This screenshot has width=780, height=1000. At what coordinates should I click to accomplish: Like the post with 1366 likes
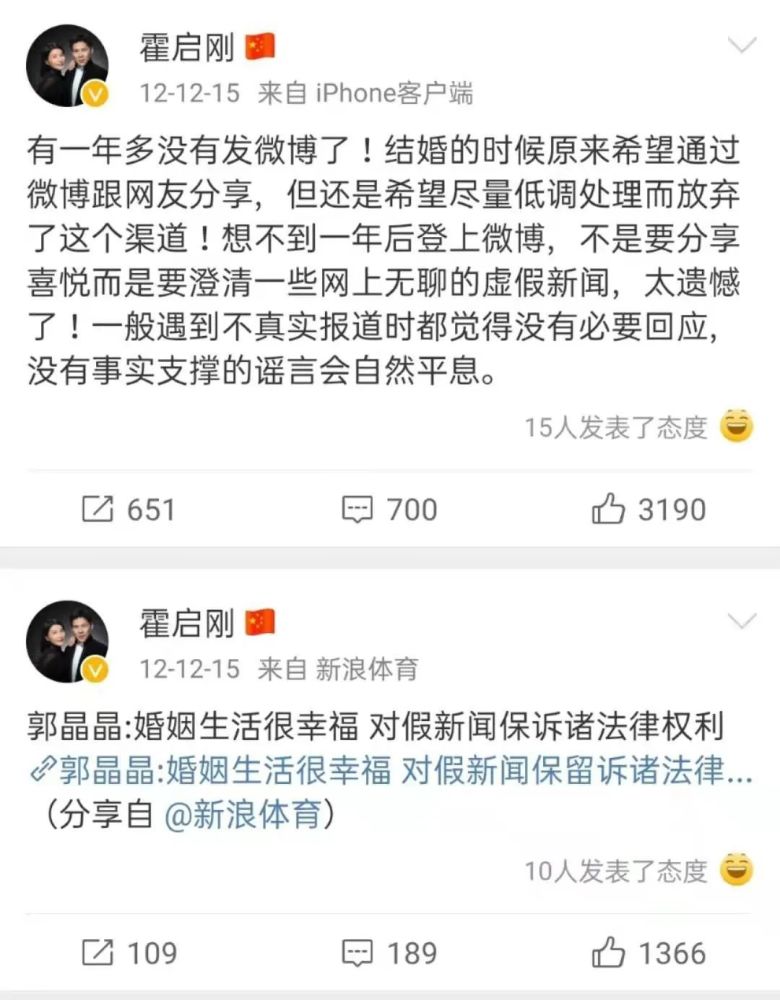coord(649,953)
